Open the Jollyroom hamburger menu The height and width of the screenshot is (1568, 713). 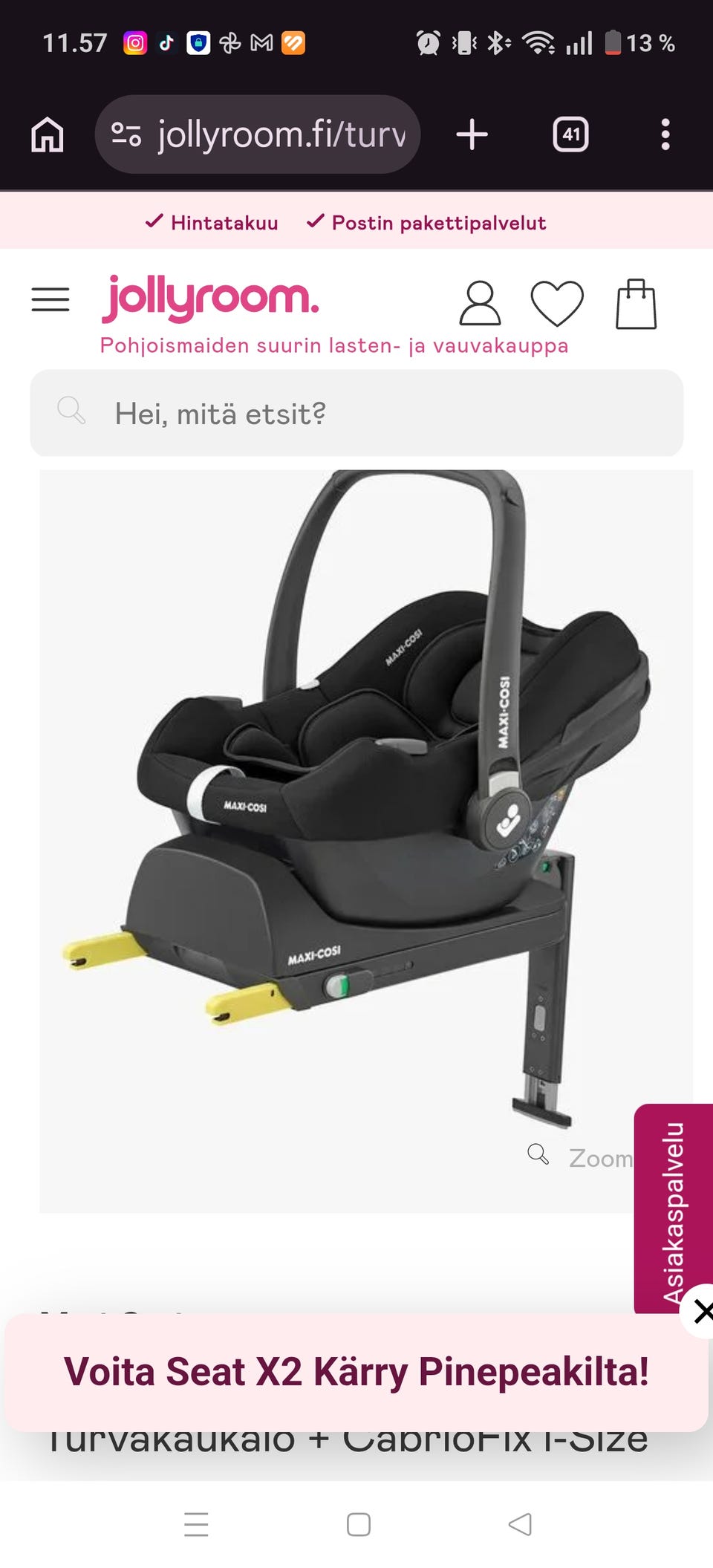tap(51, 299)
